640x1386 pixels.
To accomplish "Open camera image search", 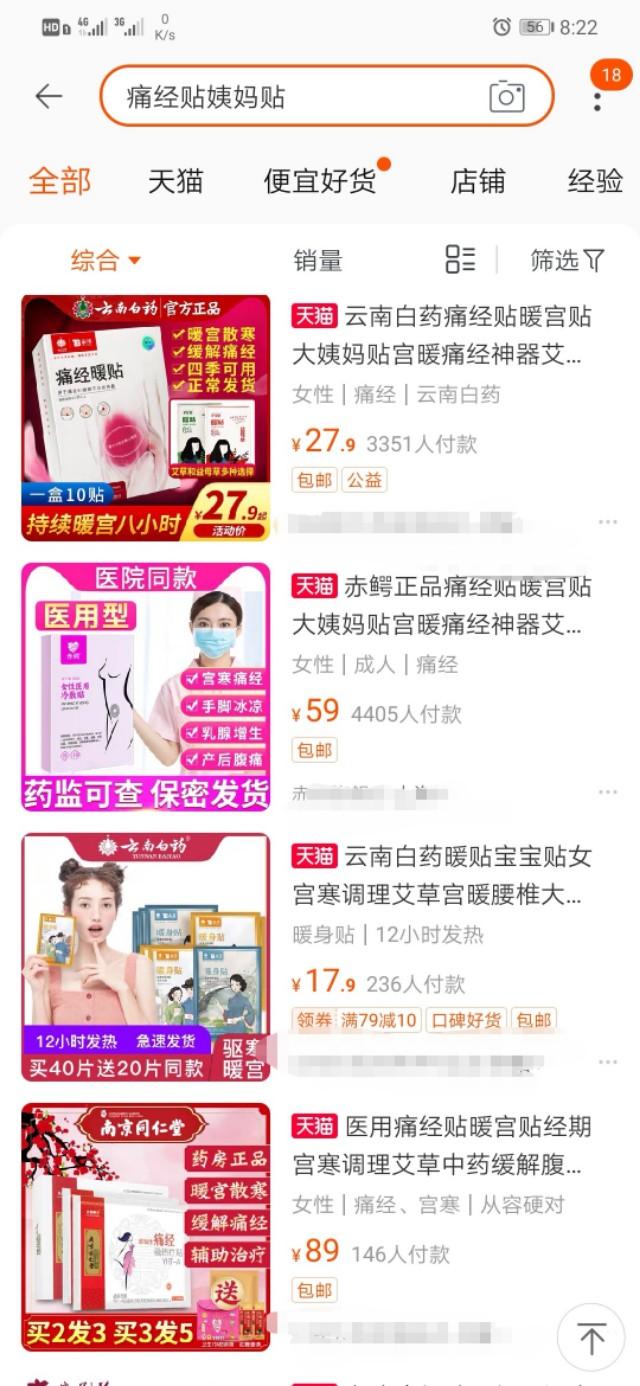I will pyautogui.click(x=507, y=96).
